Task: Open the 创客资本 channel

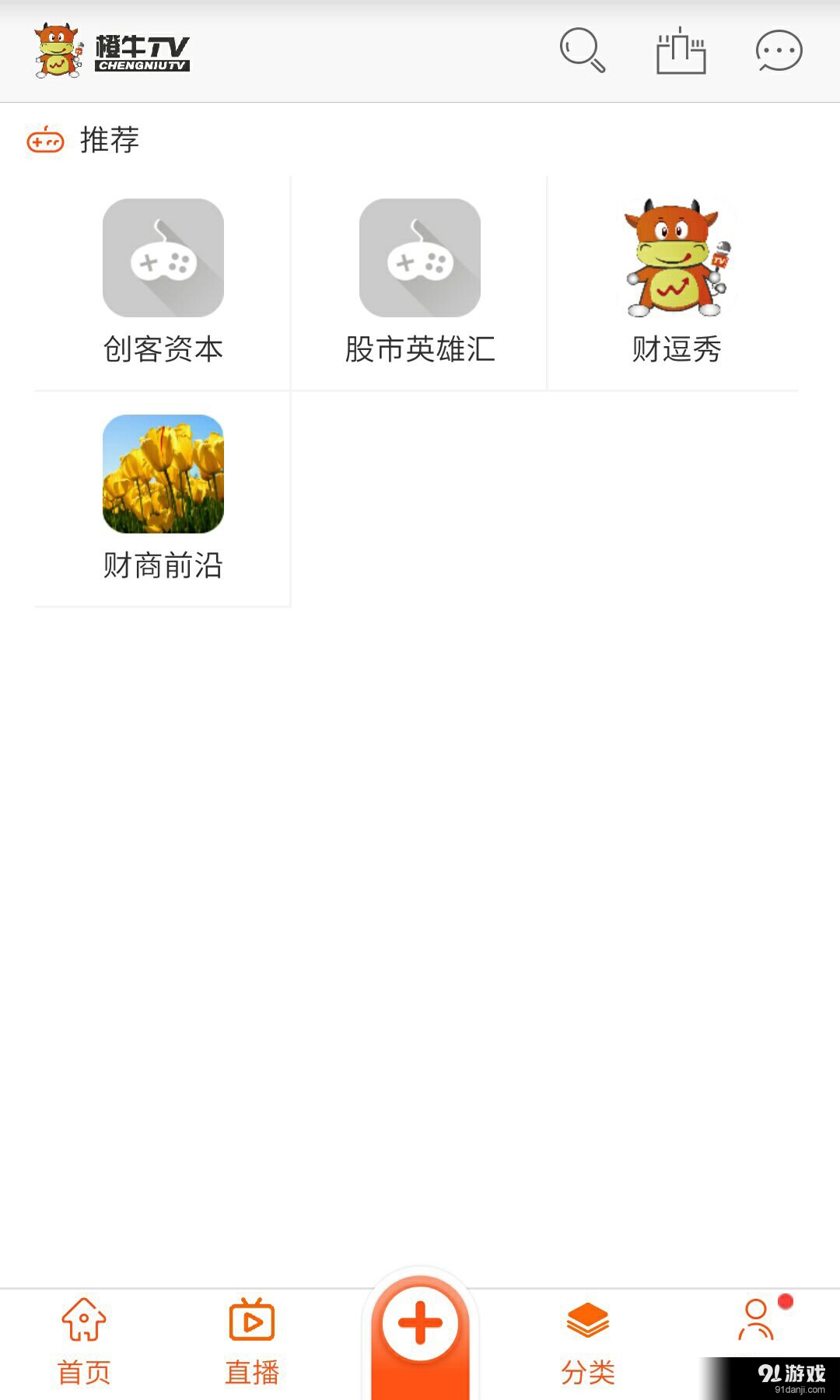Action: (163, 282)
